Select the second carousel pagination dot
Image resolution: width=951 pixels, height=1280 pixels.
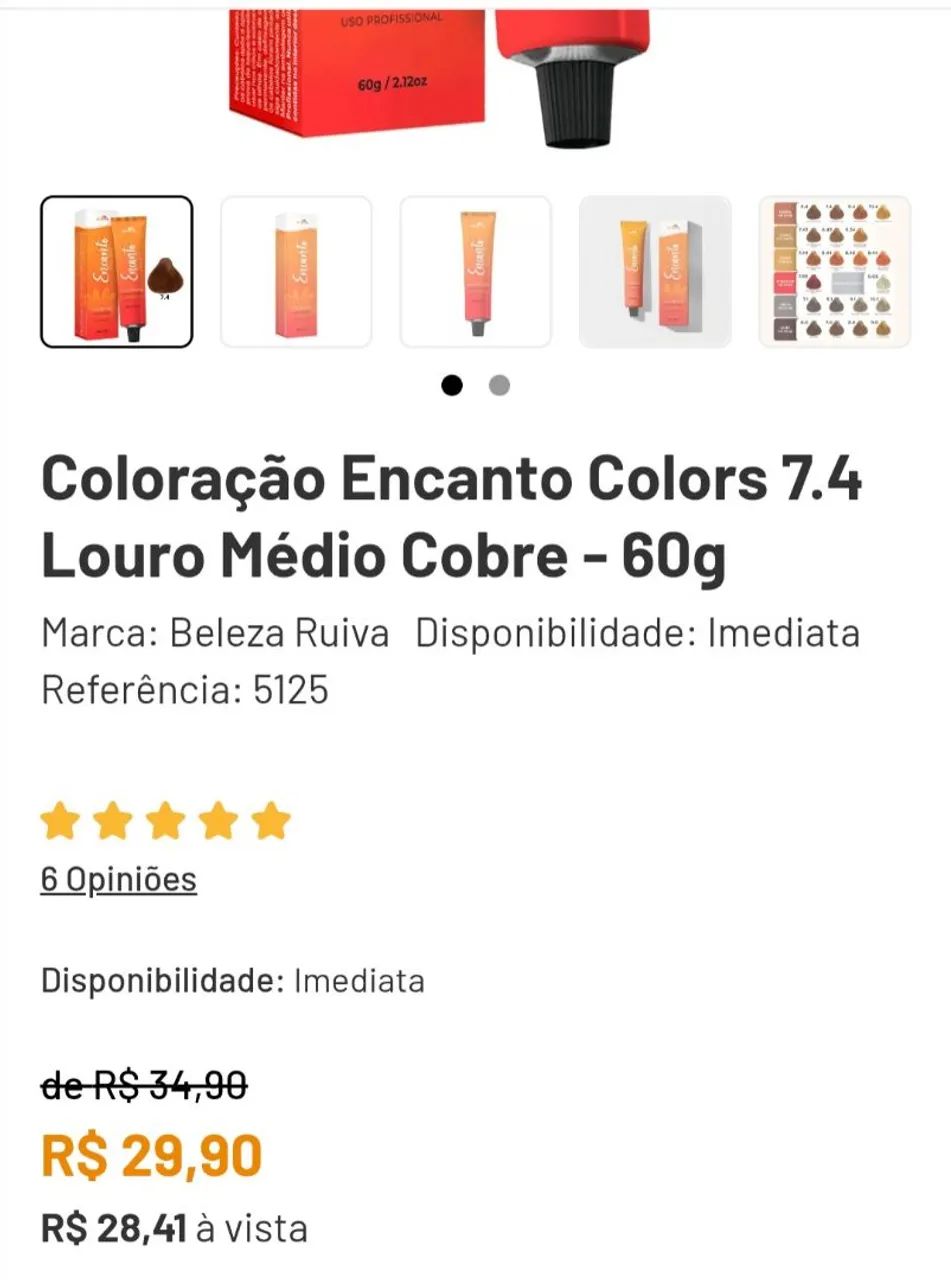(x=499, y=384)
